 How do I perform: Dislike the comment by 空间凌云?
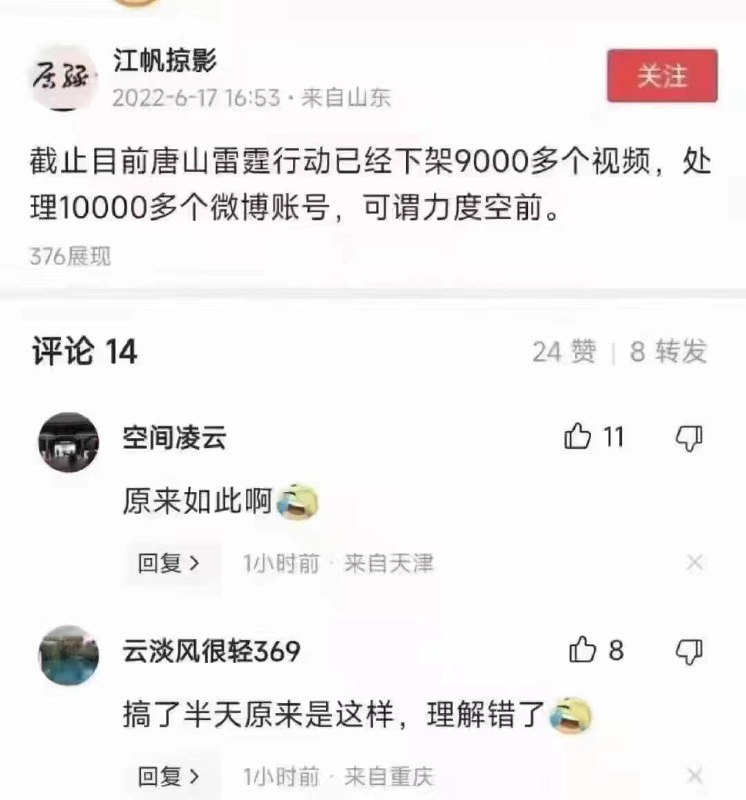pos(689,438)
